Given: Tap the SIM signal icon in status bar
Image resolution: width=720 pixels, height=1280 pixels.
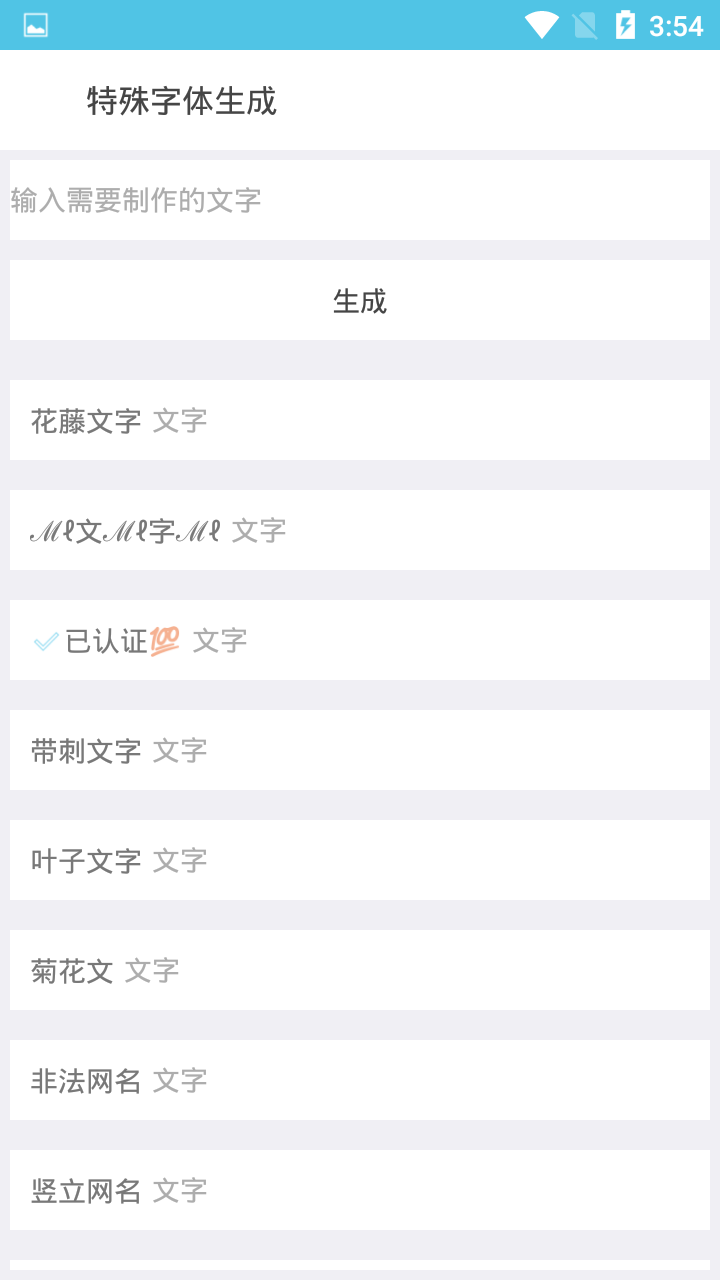Looking at the screenshot, I should coord(585,27).
